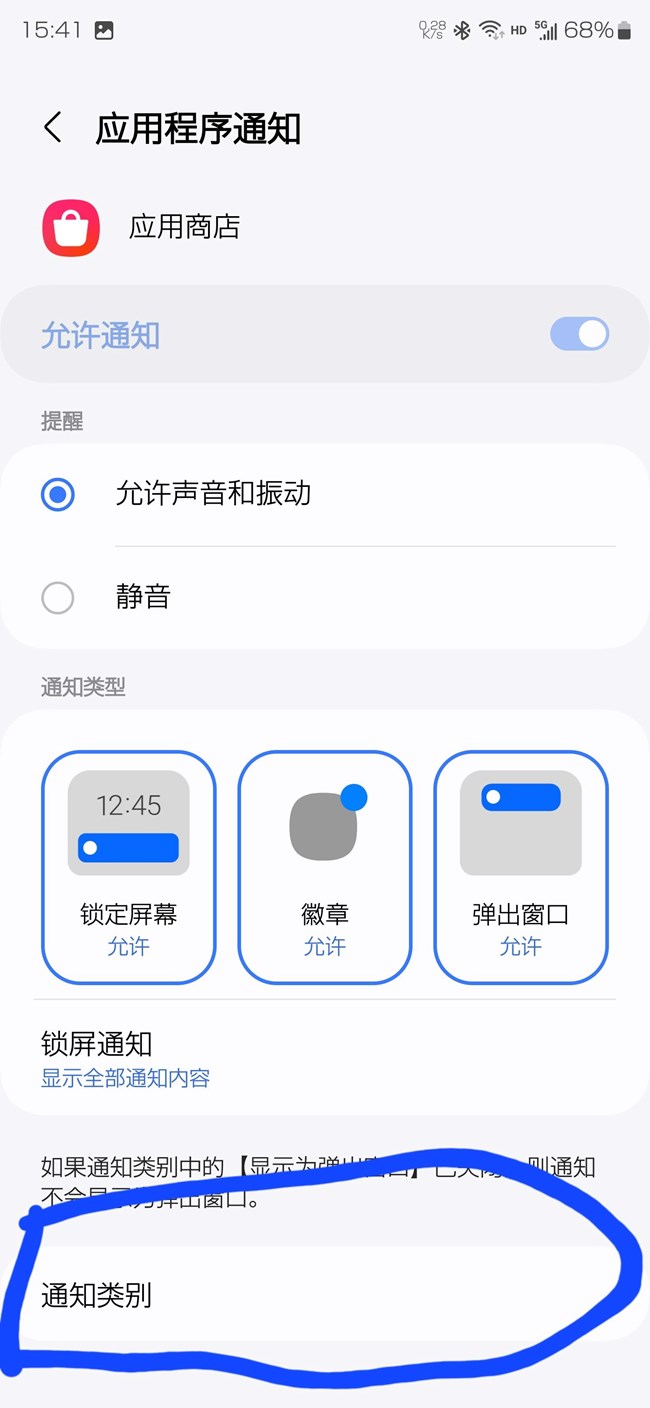Viewport: 650px width, 1408px height.
Task: Go back from 应用程序通知
Action: 53,128
